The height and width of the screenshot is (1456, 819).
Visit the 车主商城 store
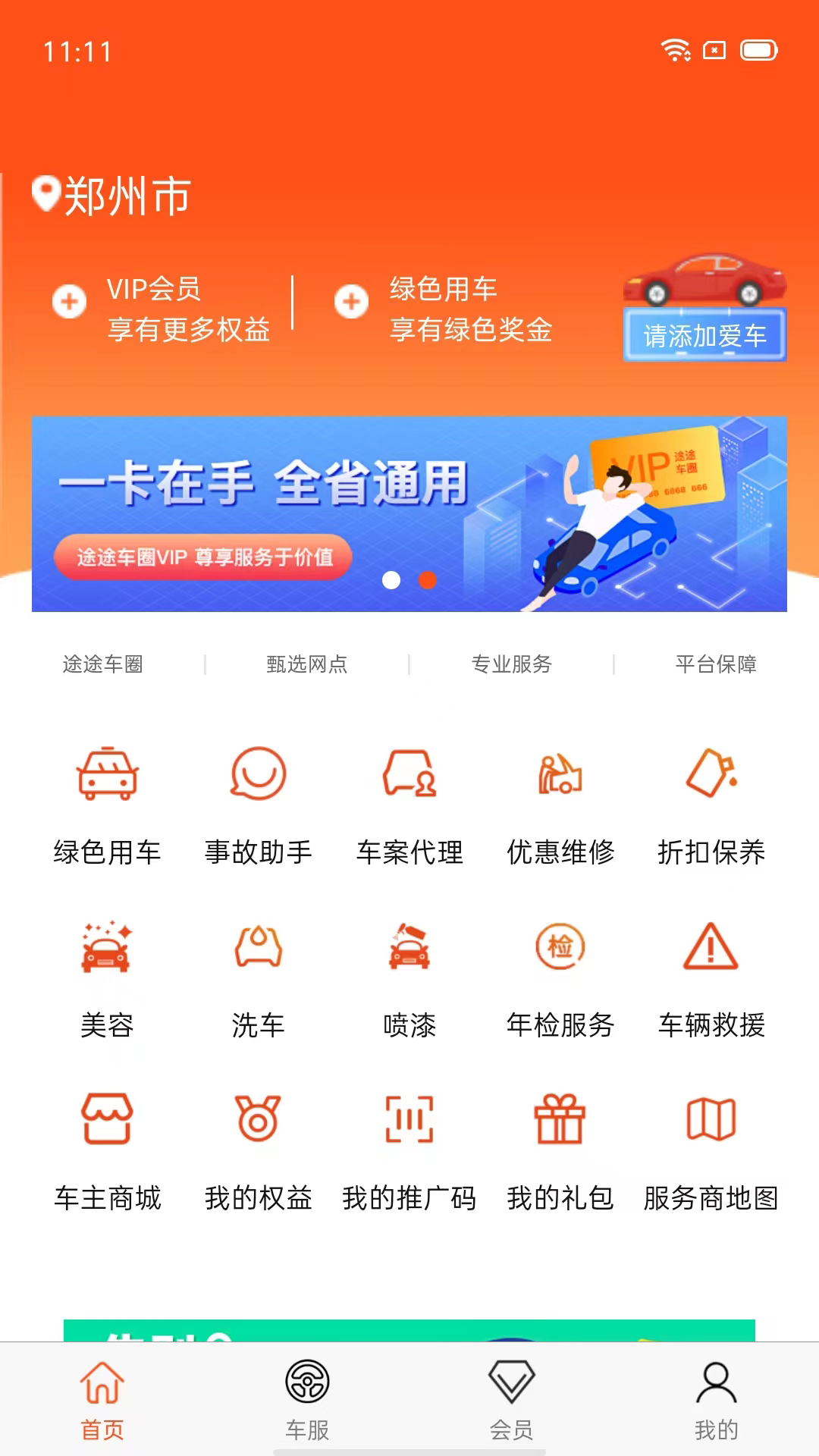pyautogui.click(x=107, y=1150)
